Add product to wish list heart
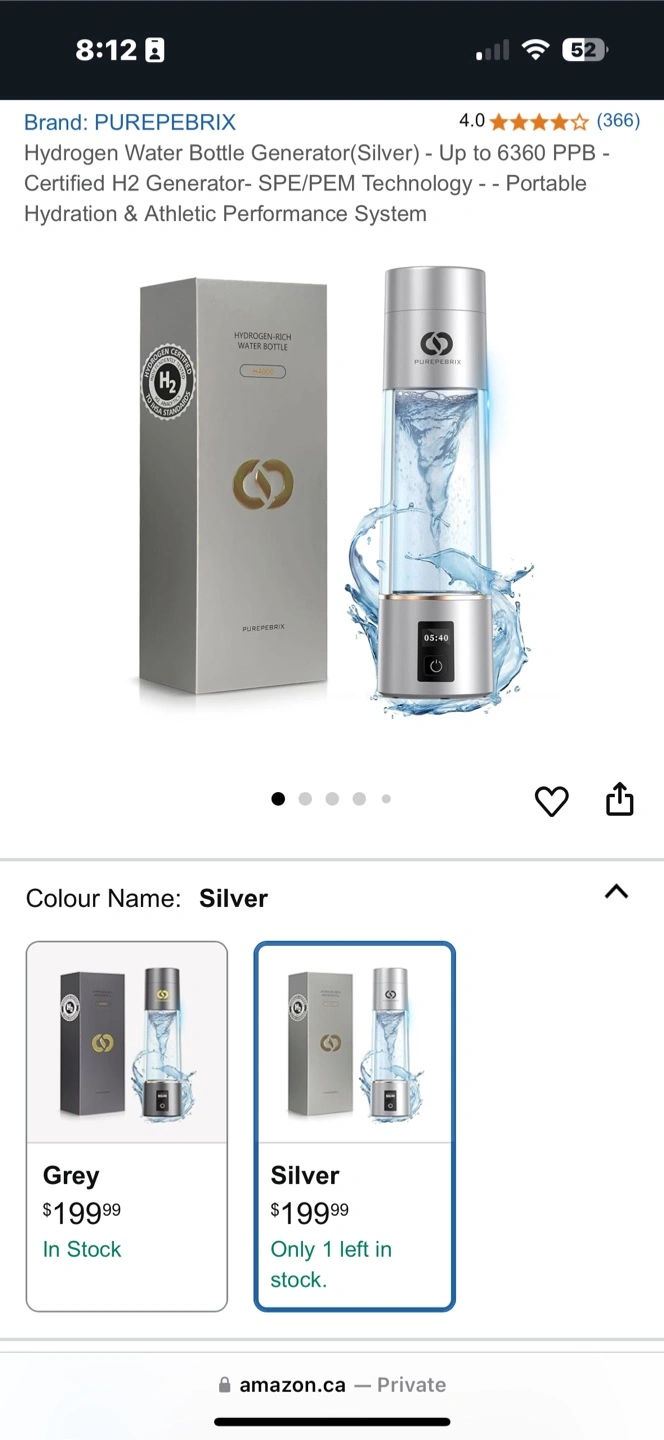The width and height of the screenshot is (664, 1440). (551, 801)
